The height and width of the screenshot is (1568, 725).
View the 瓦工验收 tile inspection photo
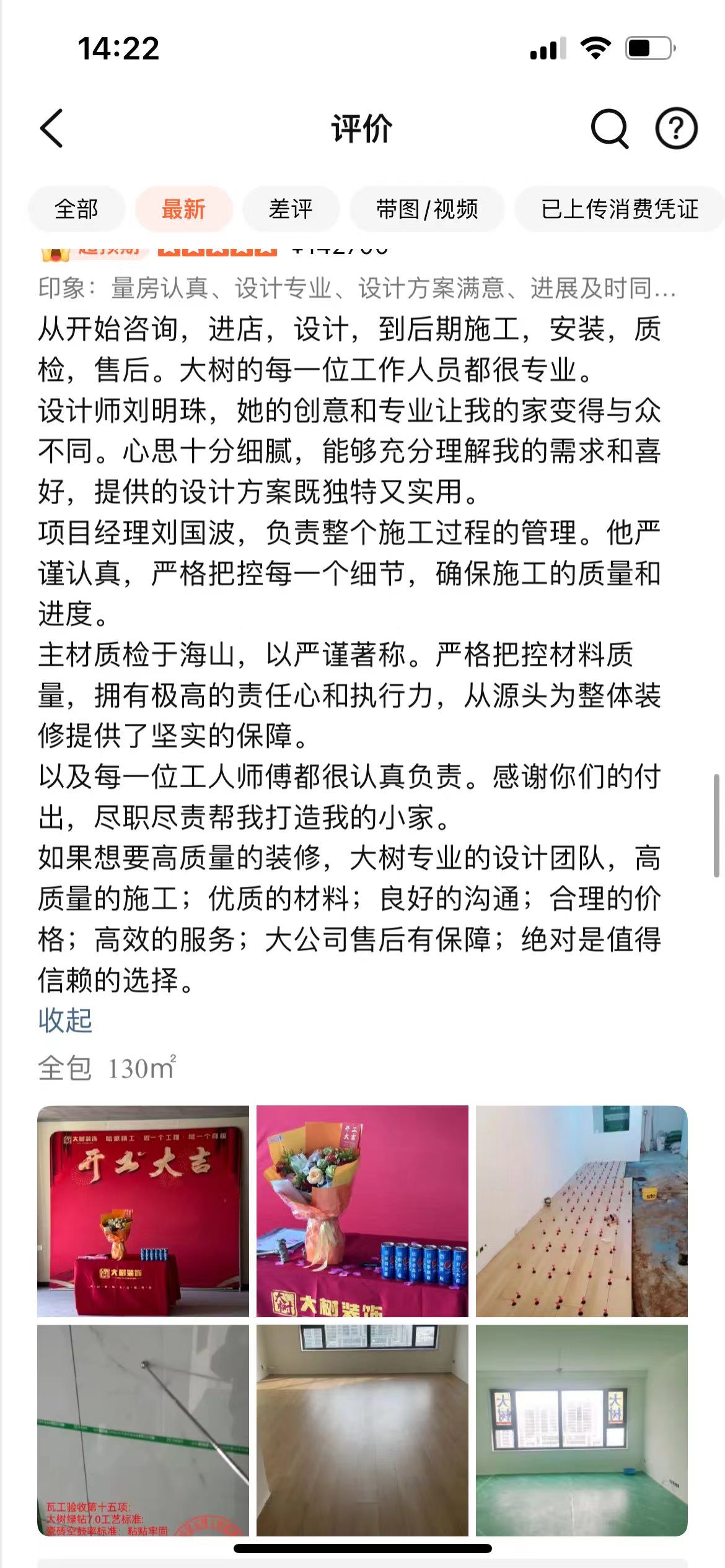point(143,1430)
